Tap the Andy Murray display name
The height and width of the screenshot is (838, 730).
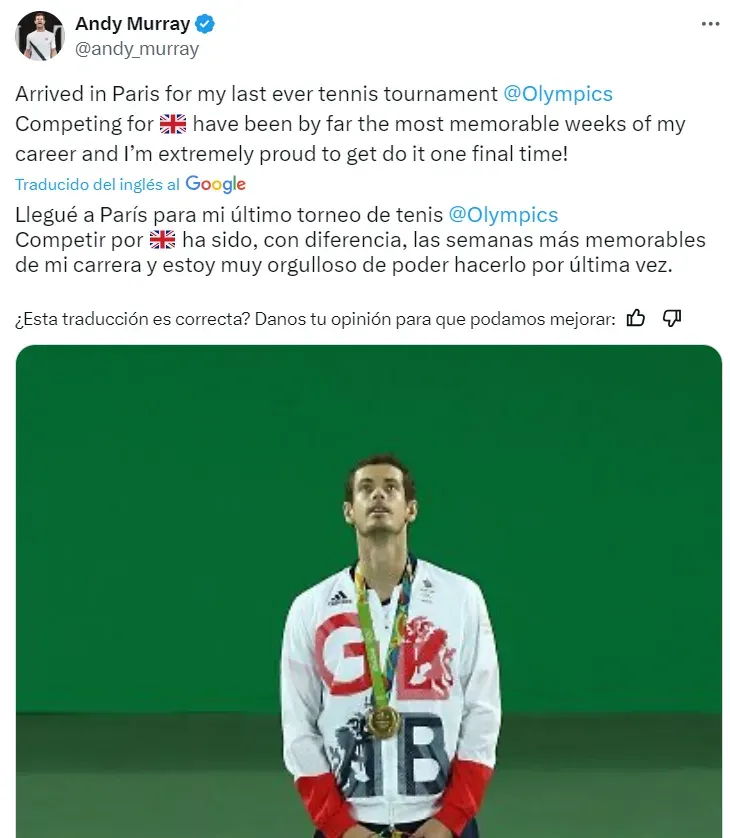132,24
